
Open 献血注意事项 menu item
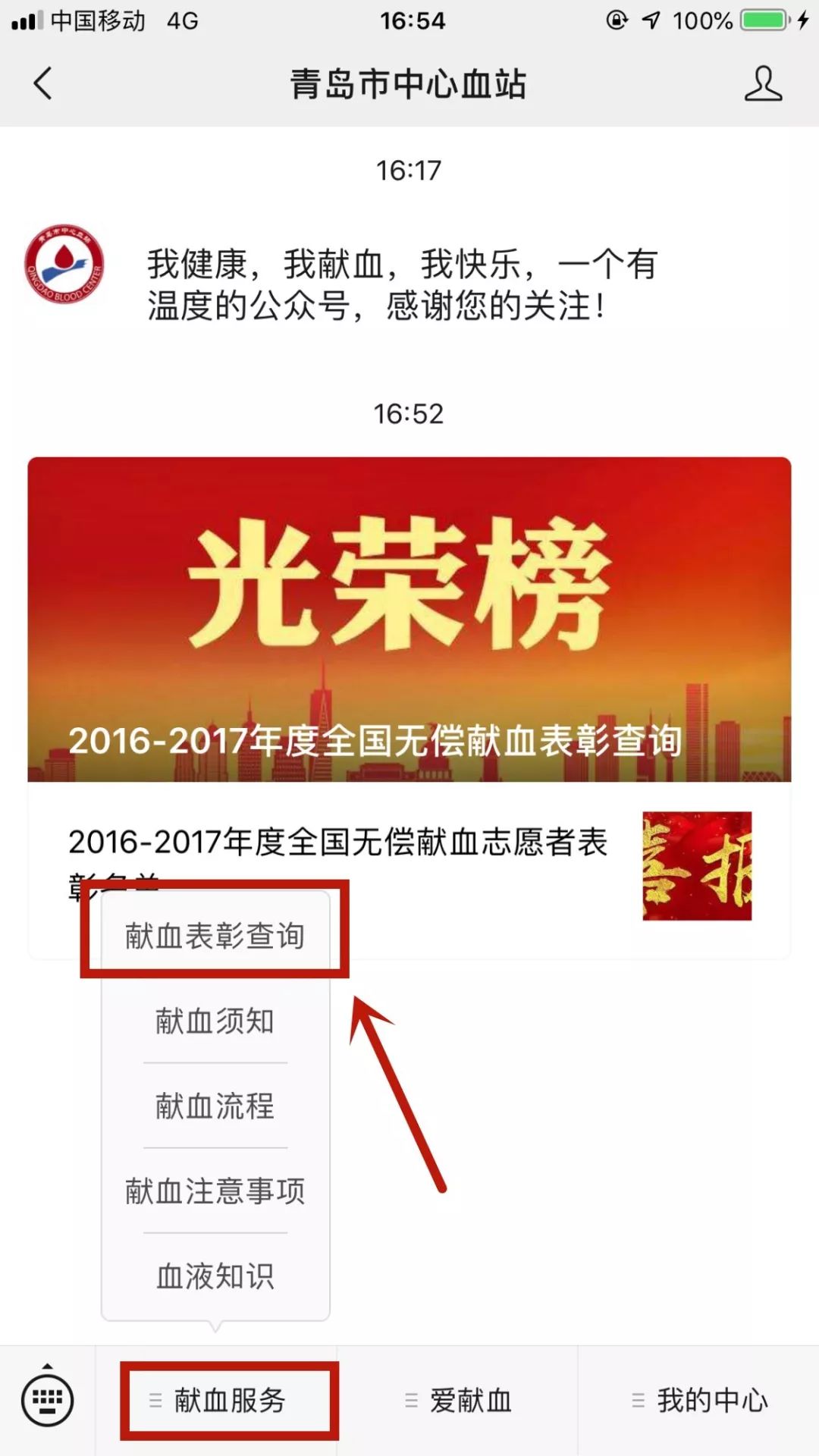[x=215, y=1191]
